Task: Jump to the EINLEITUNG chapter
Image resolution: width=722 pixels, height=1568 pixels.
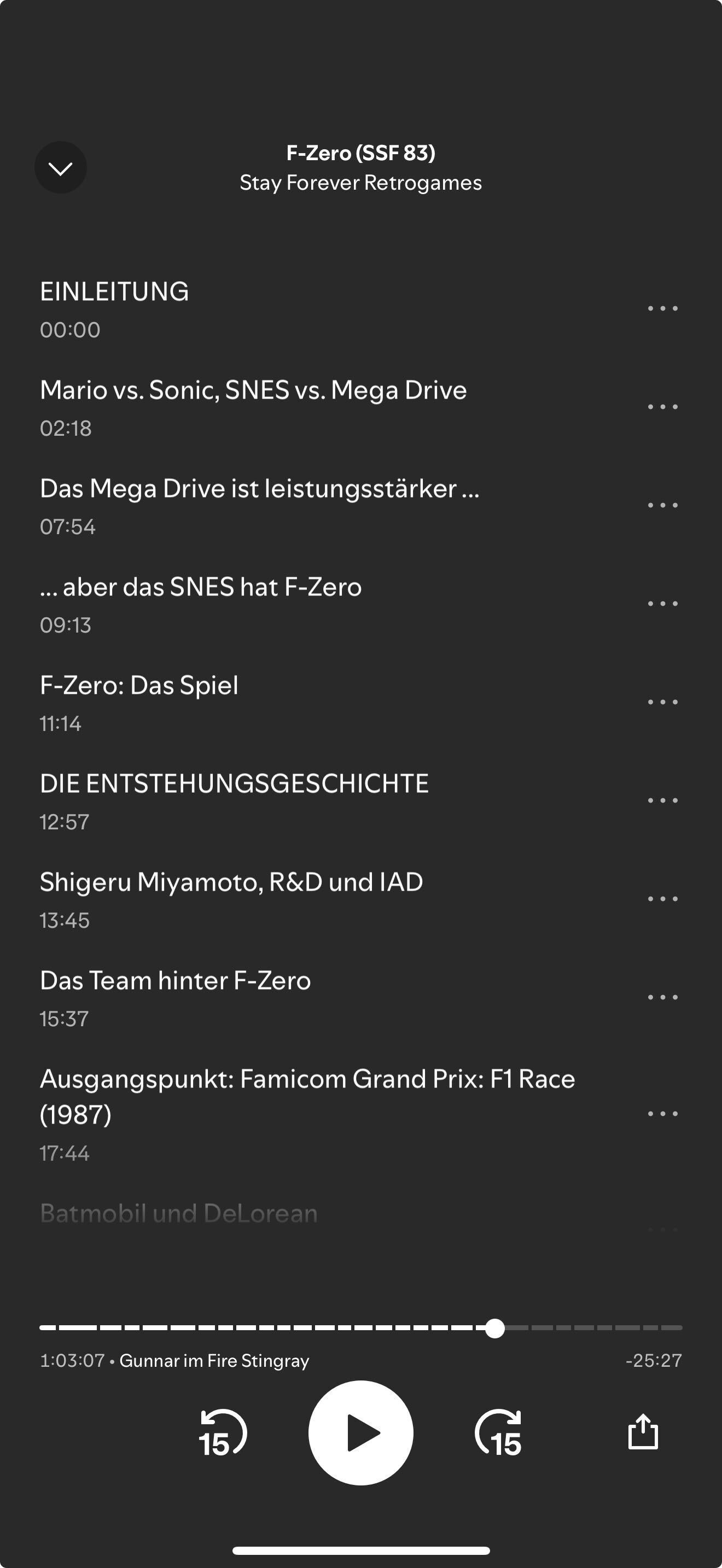Action: [114, 292]
